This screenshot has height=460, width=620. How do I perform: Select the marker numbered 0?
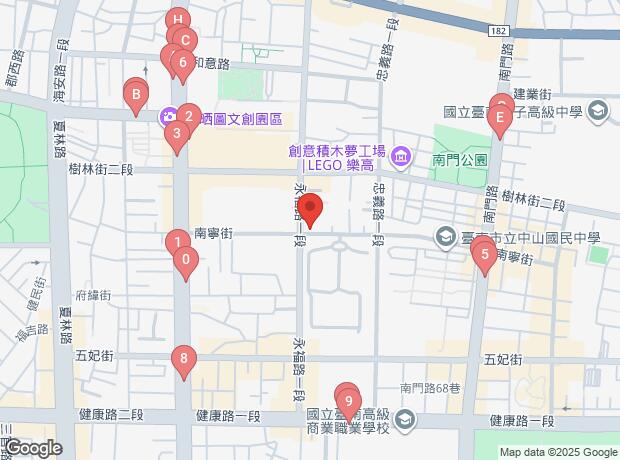coord(186,263)
